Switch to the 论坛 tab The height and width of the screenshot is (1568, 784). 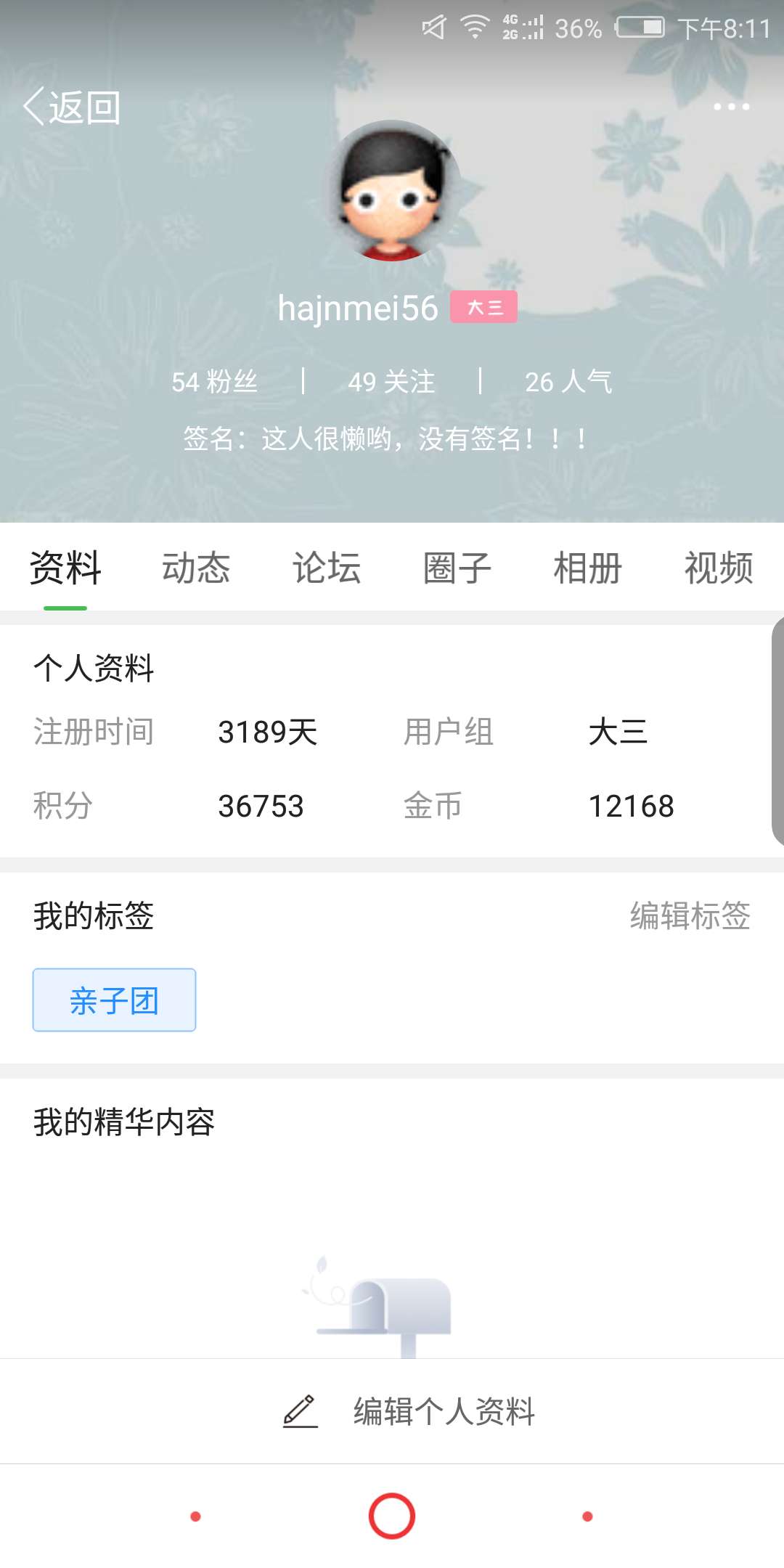click(x=327, y=568)
